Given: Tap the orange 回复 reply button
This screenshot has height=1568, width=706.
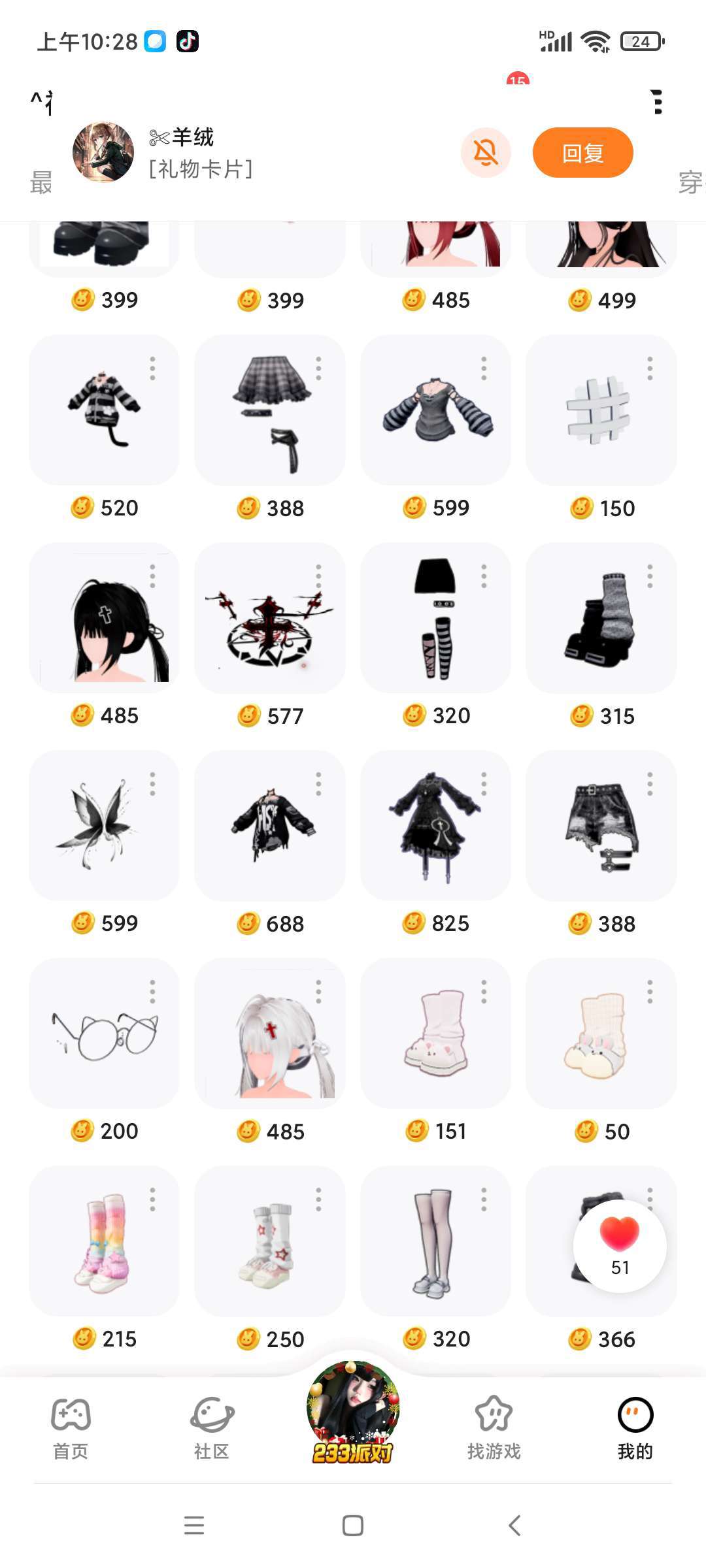Looking at the screenshot, I should point(582,153).
